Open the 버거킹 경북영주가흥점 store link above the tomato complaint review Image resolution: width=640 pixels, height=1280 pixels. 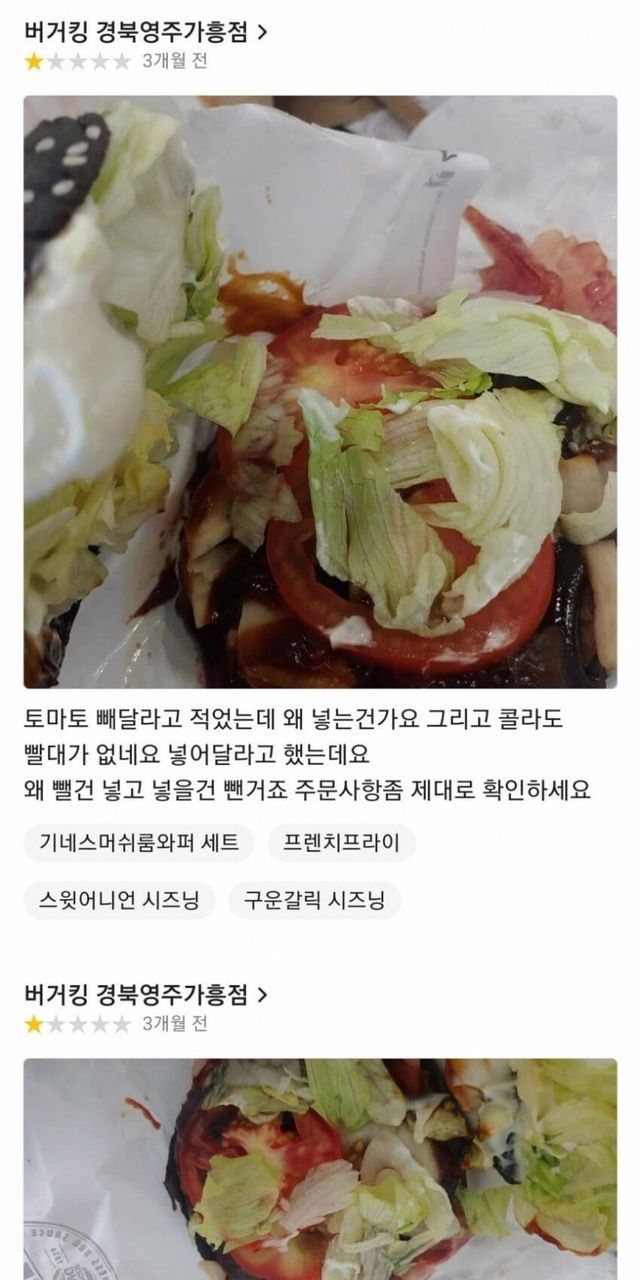pyautogui.click(x=146, y=31)
